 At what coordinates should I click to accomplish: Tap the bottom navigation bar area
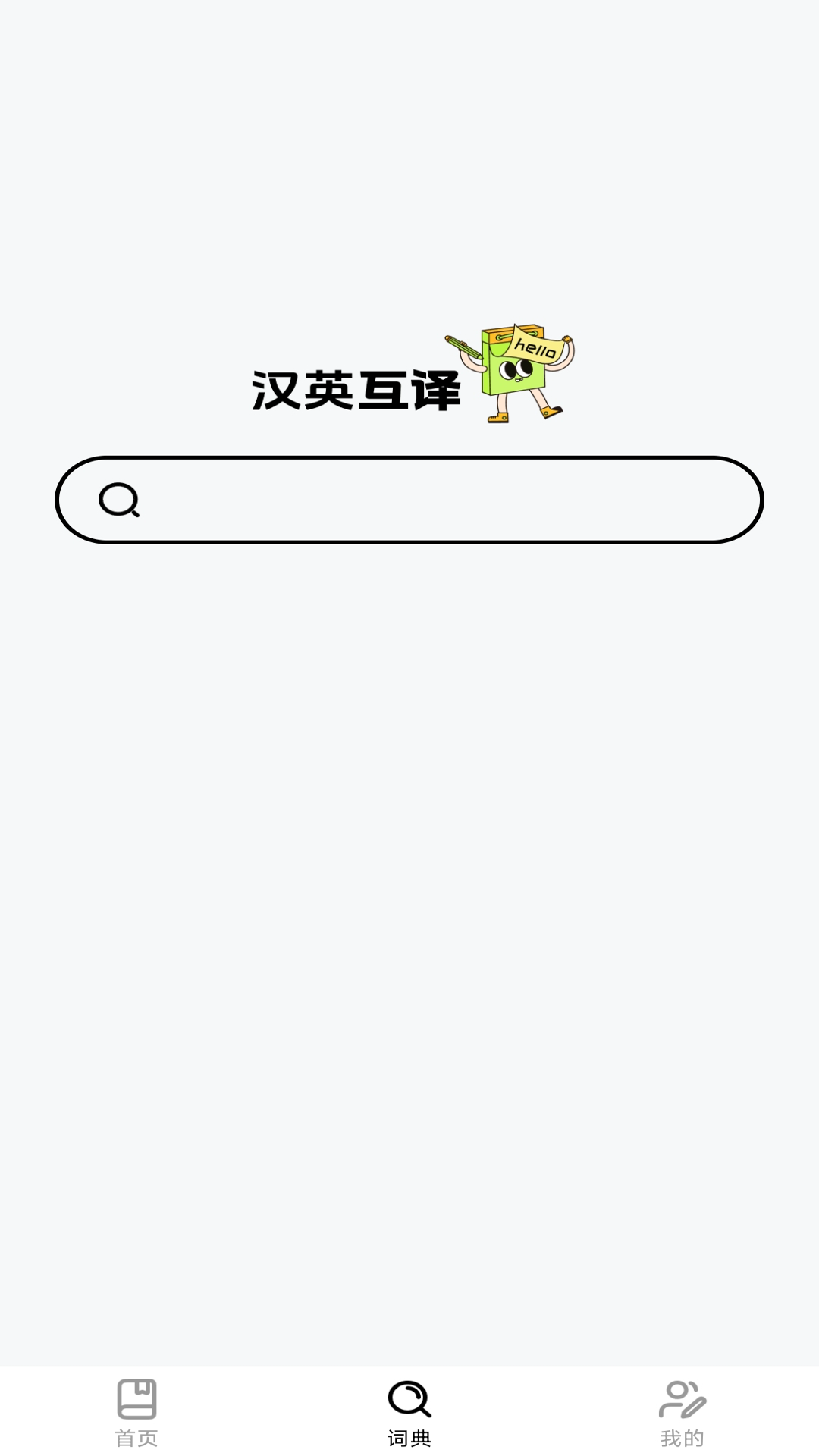click(409, 1410)
